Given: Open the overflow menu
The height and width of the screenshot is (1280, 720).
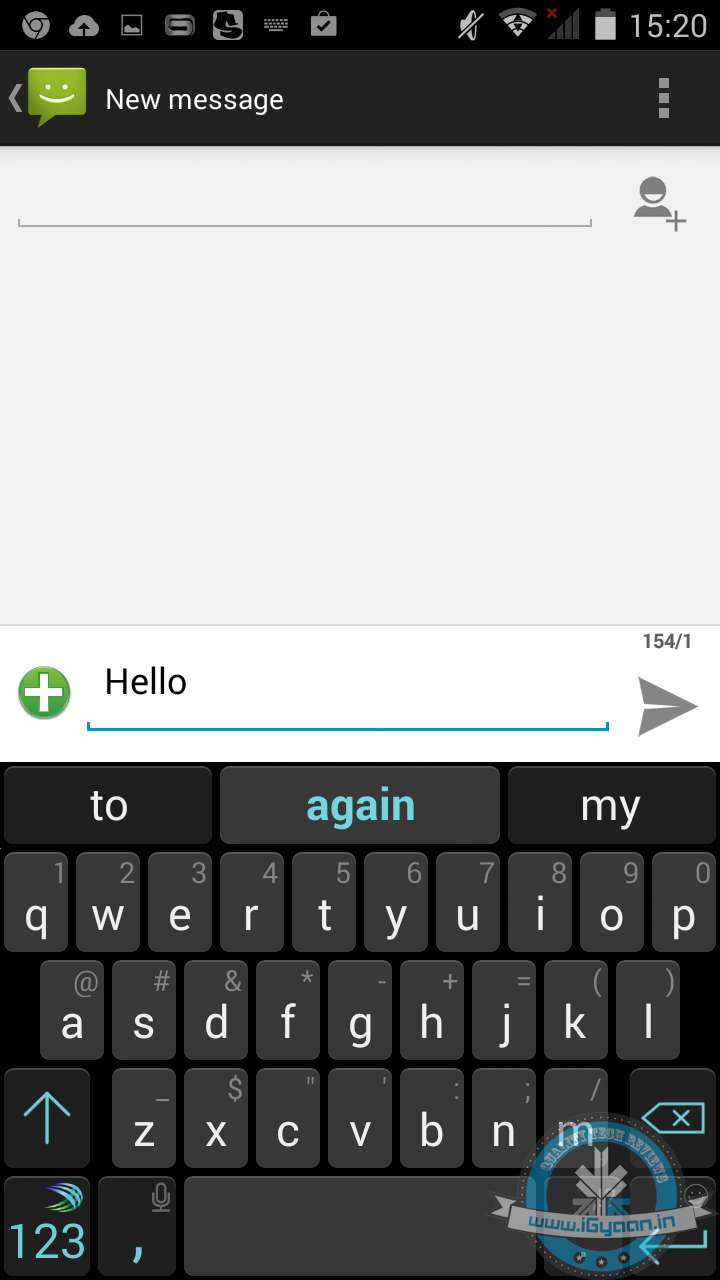Looking at the screenshot, I should tap(663, 98).
